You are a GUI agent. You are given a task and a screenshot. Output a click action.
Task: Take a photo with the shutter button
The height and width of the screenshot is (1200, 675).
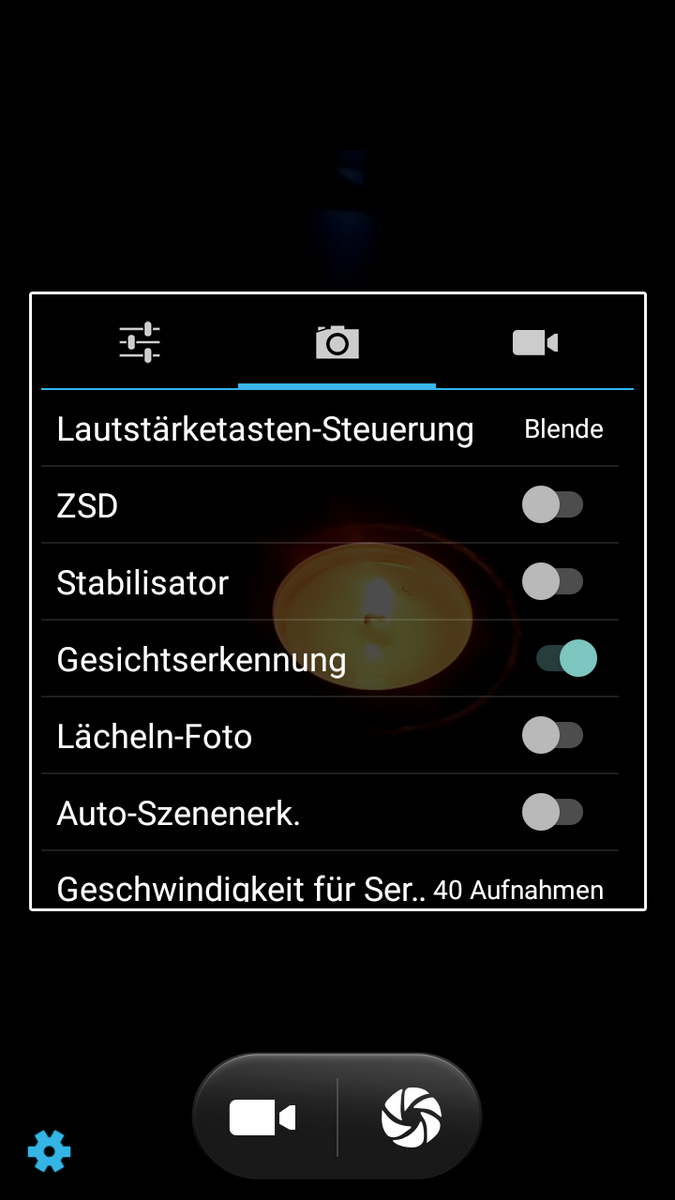point(411,1118)
